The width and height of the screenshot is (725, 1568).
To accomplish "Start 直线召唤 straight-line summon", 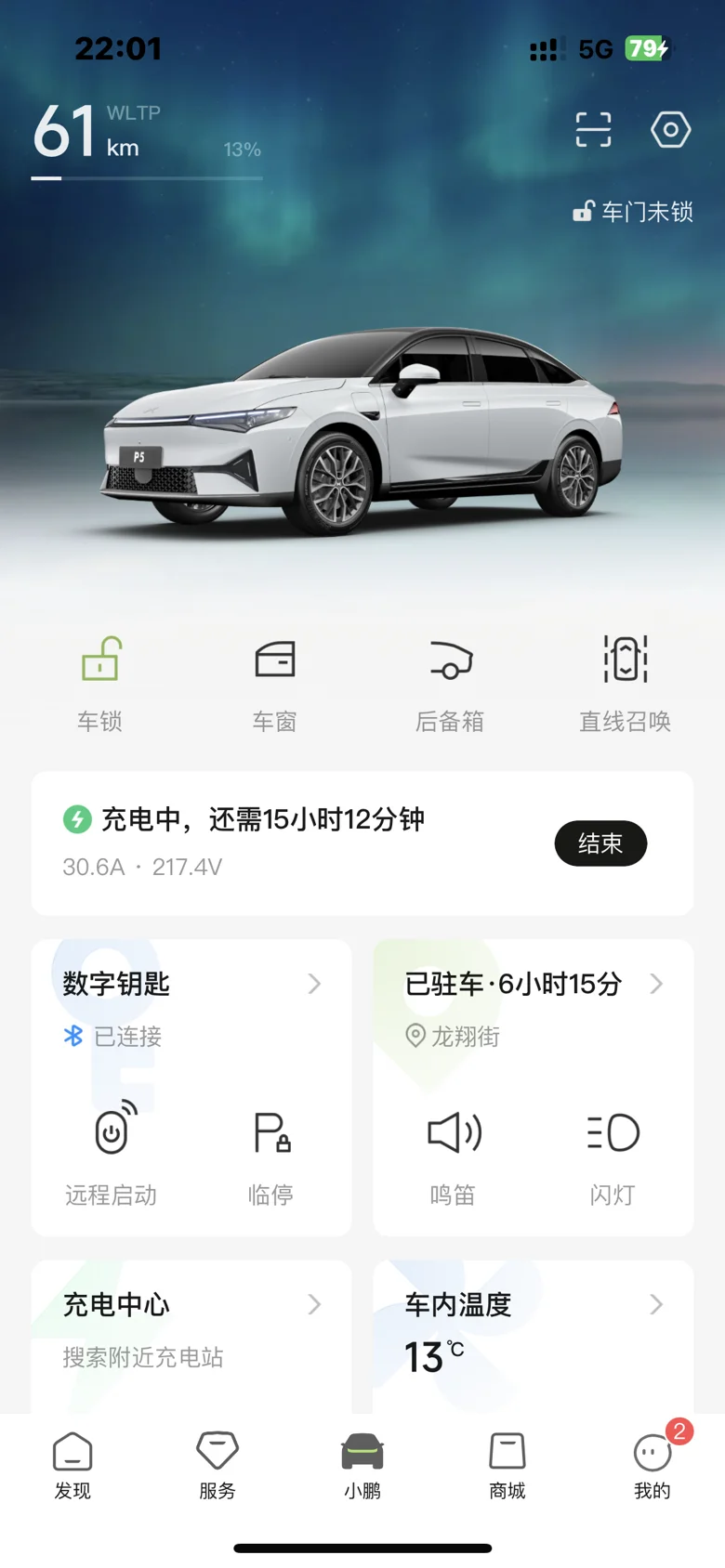I will [625, 682].
